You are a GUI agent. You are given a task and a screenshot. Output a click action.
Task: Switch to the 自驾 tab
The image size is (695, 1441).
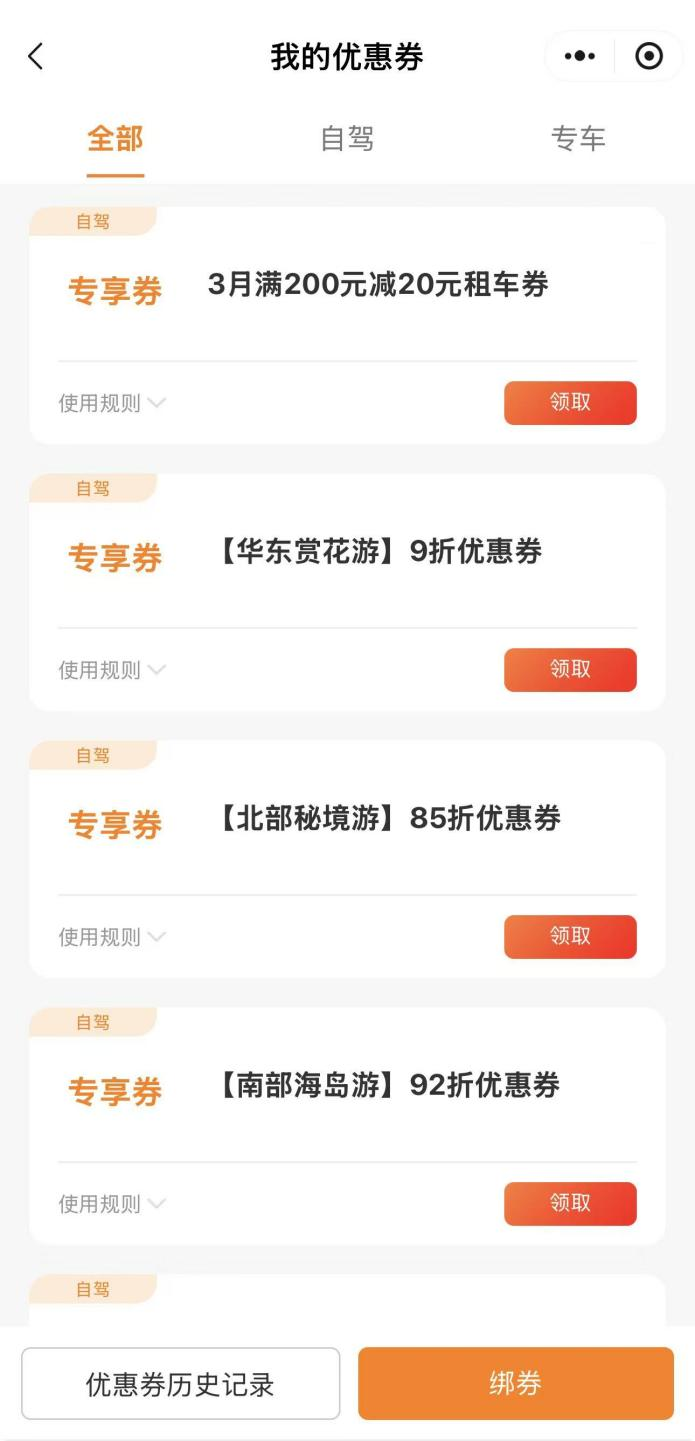[x=347, y=139]
